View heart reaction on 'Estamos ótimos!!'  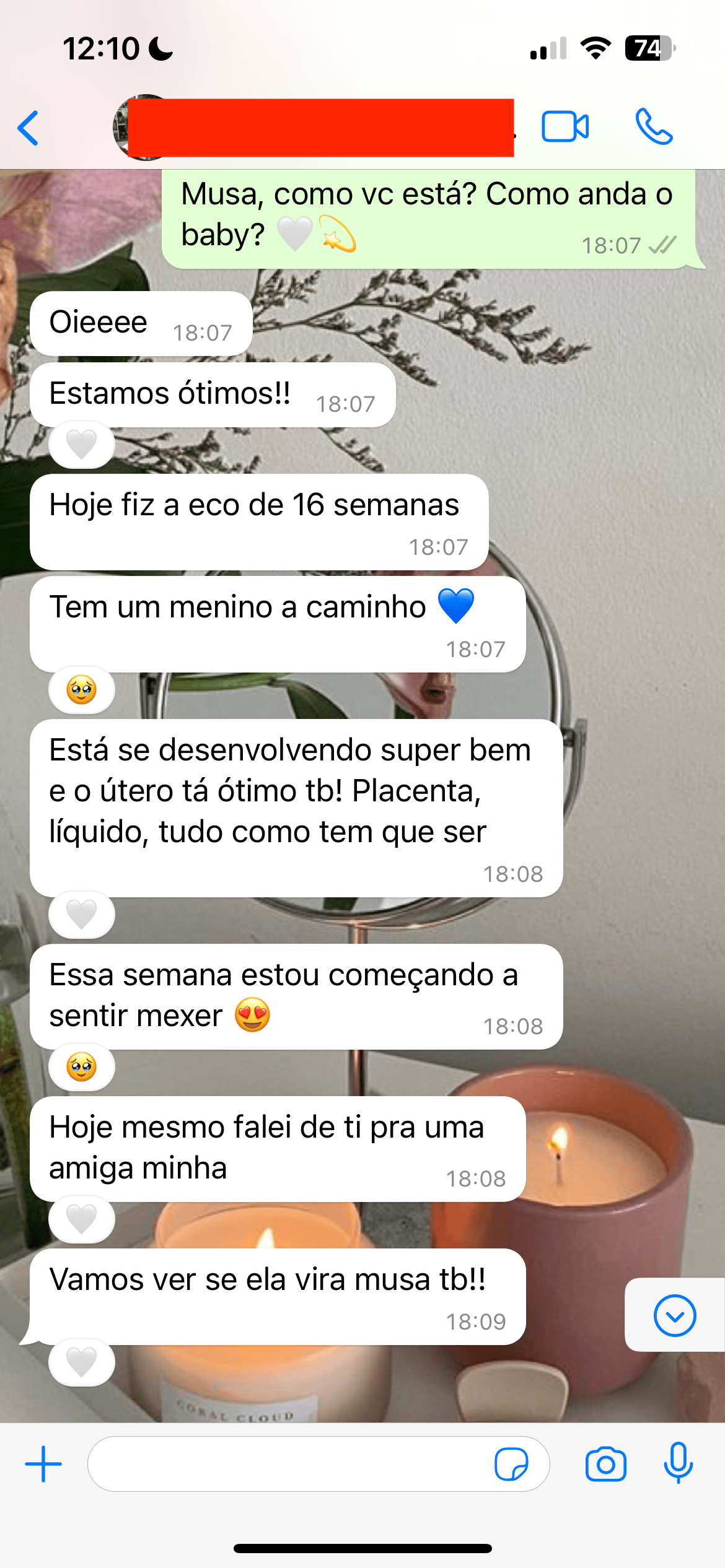82,444
